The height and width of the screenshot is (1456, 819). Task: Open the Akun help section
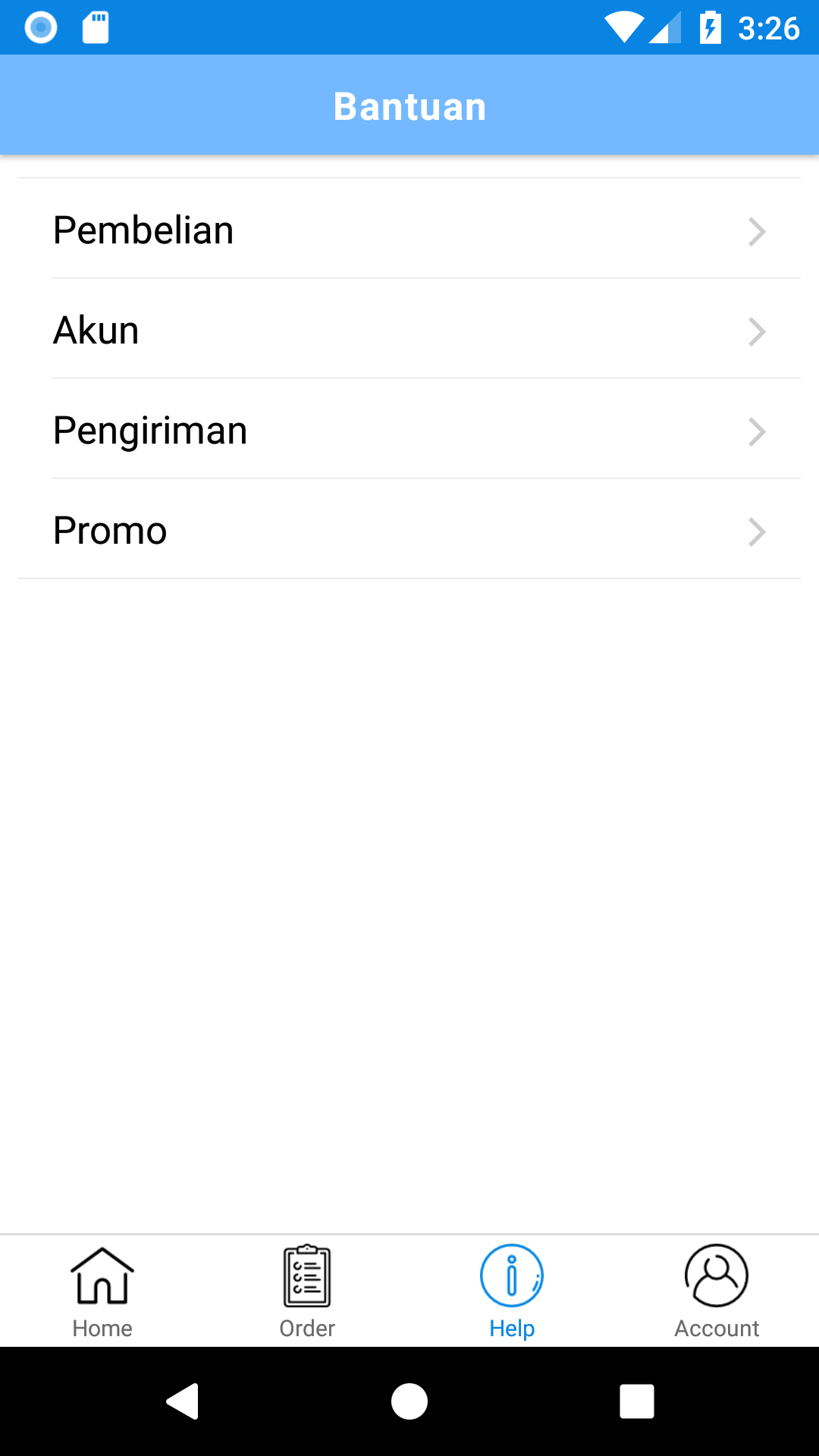[x=409, y=330]
